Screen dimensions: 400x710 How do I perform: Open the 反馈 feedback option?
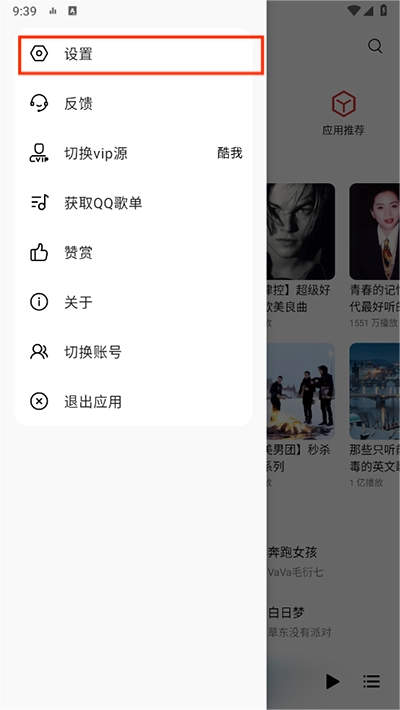tap(133, 104)
